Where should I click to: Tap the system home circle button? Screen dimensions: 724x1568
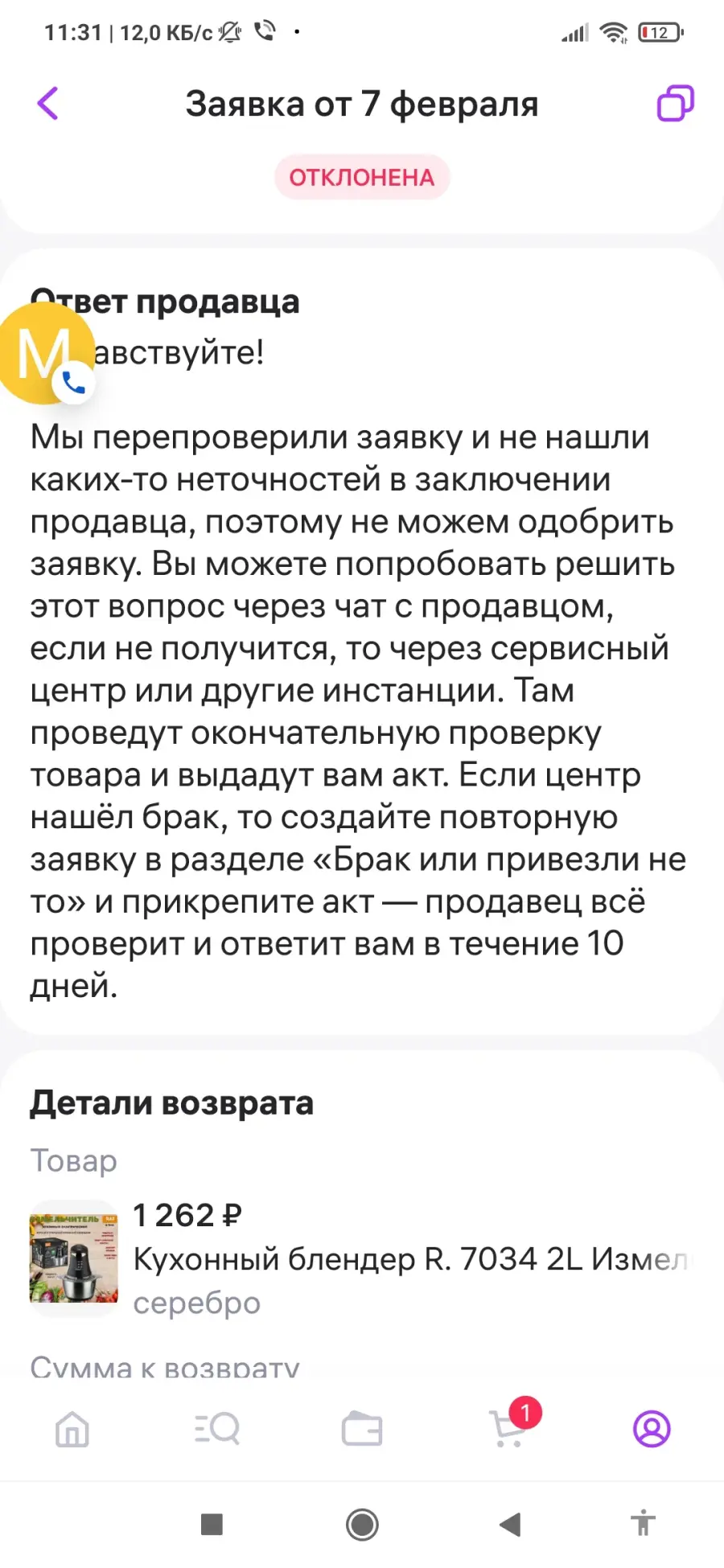point(362,1524)
